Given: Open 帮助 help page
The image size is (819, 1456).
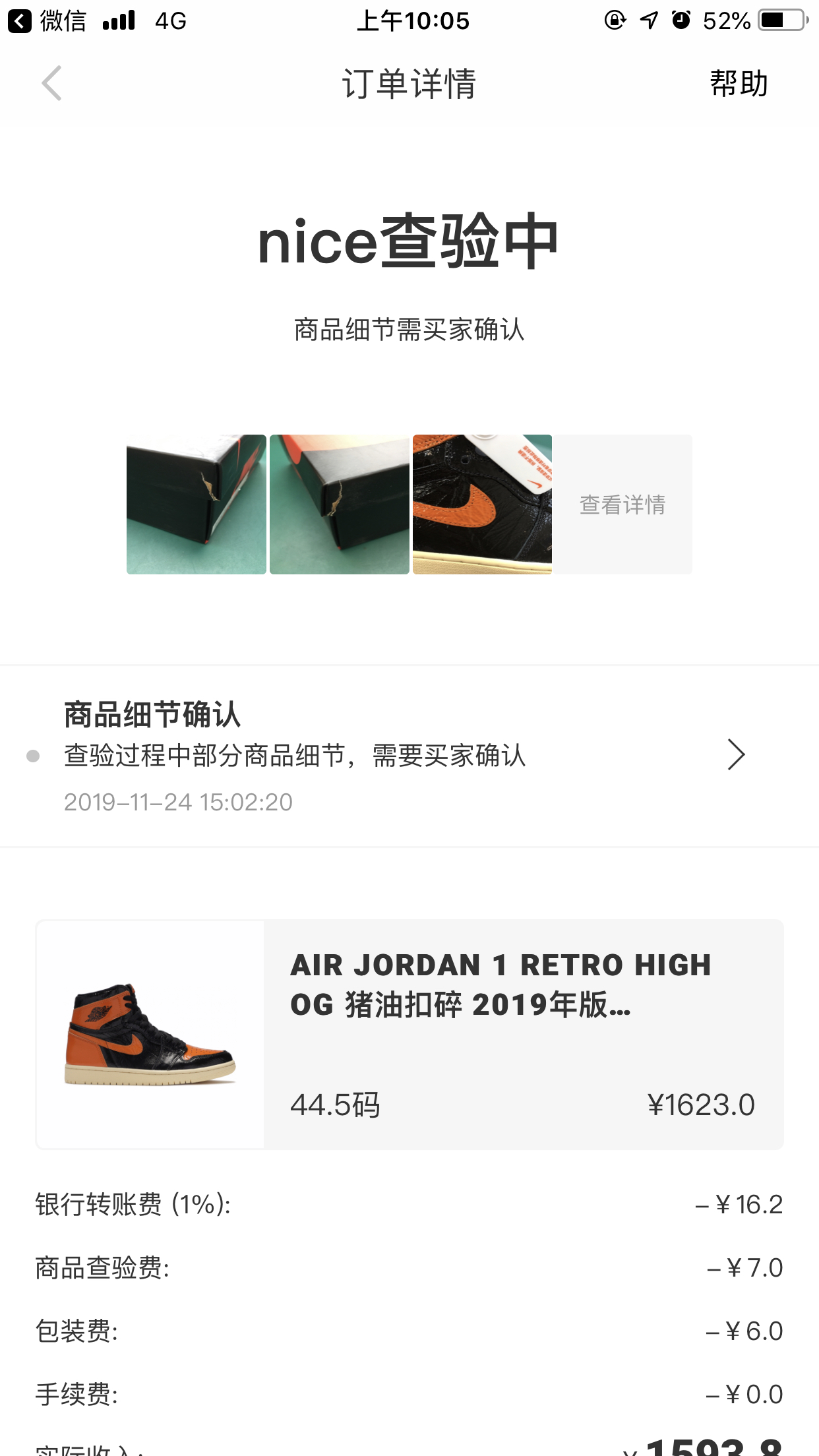Looking at the screenshot, I should click(x=738, y=84).
